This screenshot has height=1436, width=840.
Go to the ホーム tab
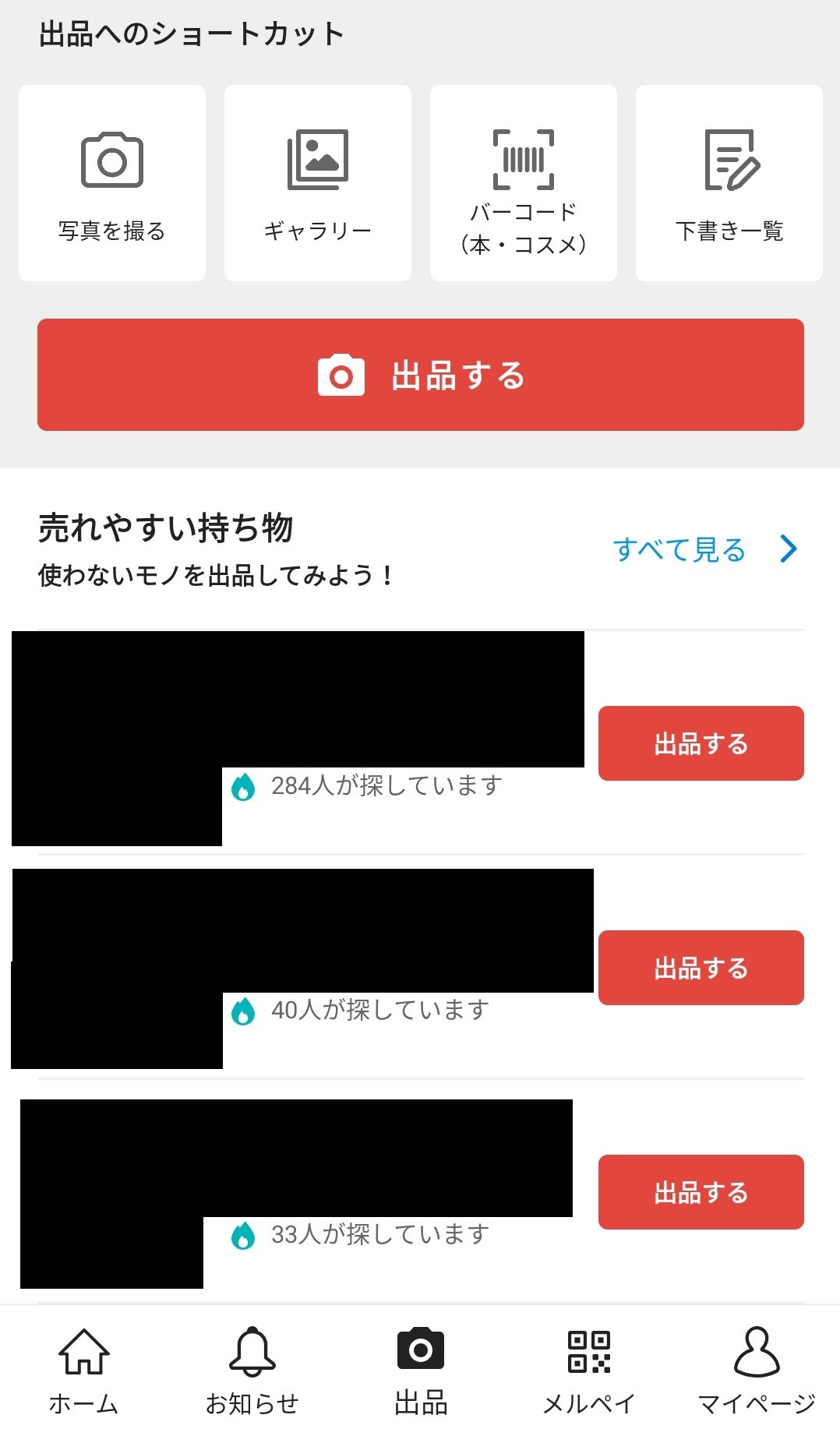[84, 1371]
